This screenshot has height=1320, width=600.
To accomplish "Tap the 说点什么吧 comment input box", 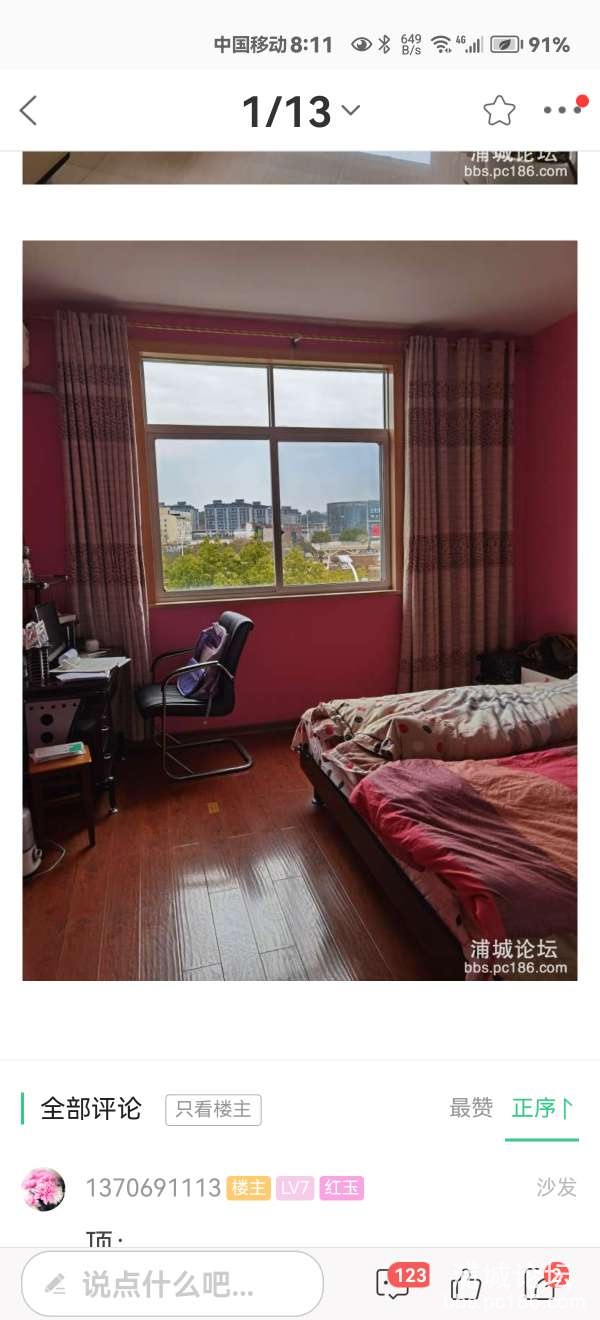I will [x=172, y=1284].
